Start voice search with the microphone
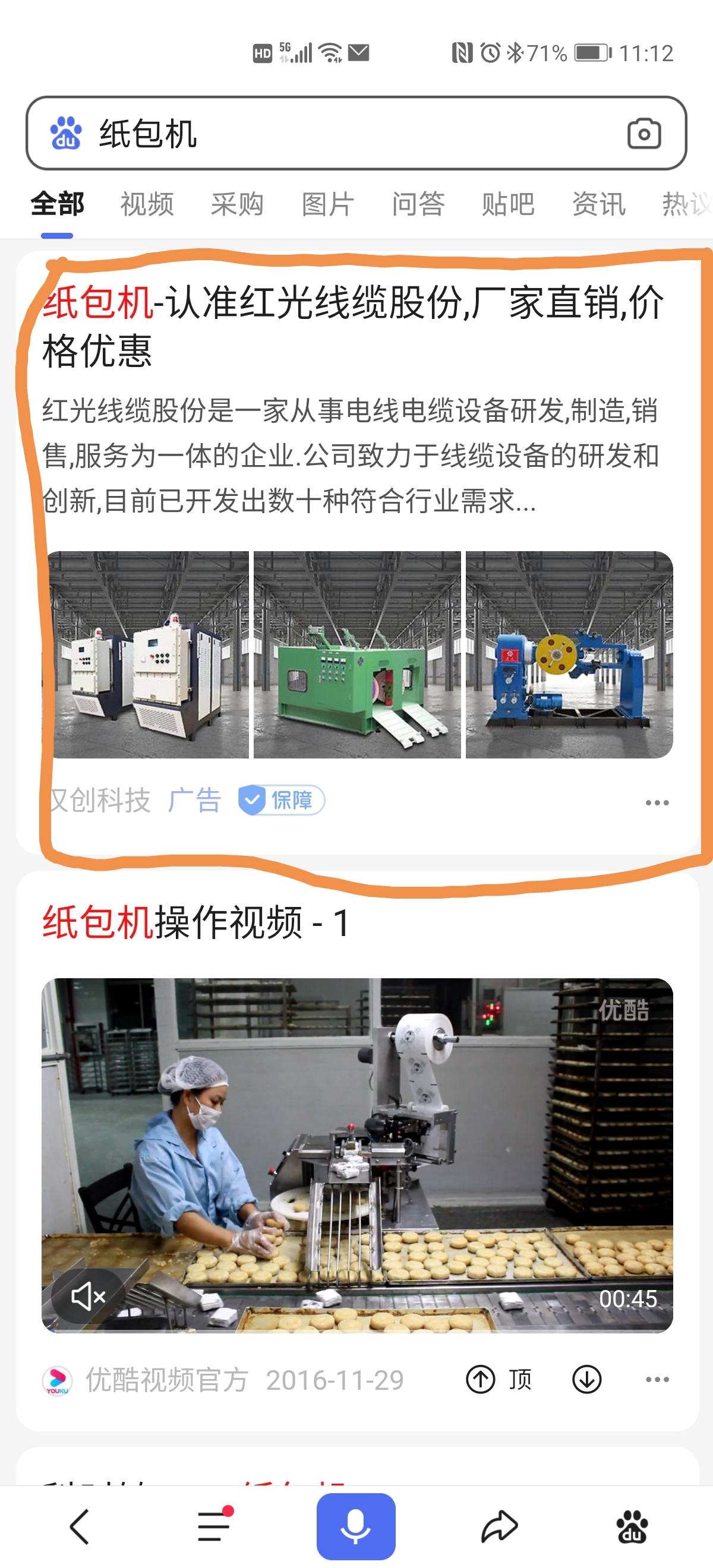 (x=355, y=1526)
